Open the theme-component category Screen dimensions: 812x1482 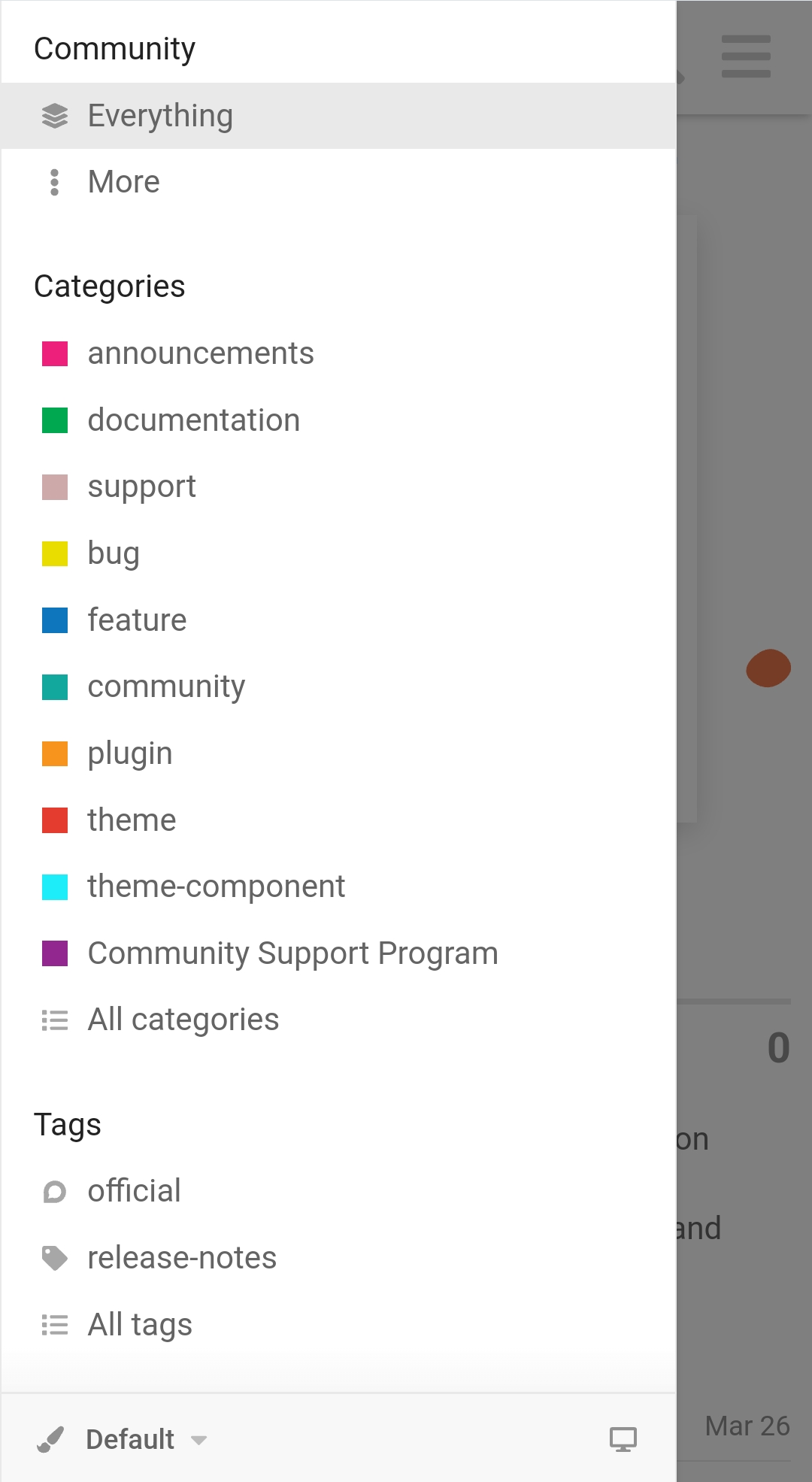click(216, 886)
